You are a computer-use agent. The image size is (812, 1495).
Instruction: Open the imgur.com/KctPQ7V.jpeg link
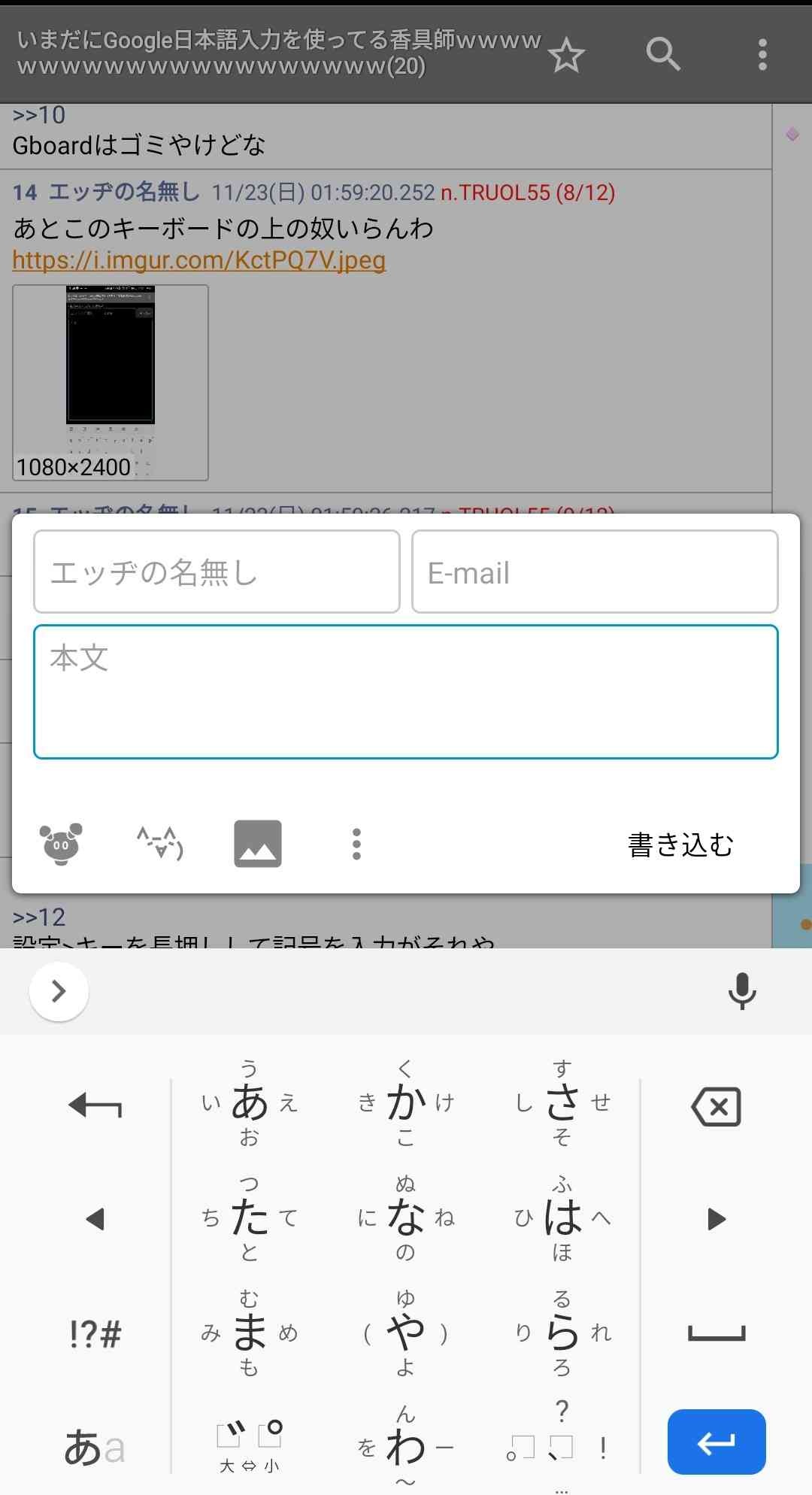tap(199, 260)
